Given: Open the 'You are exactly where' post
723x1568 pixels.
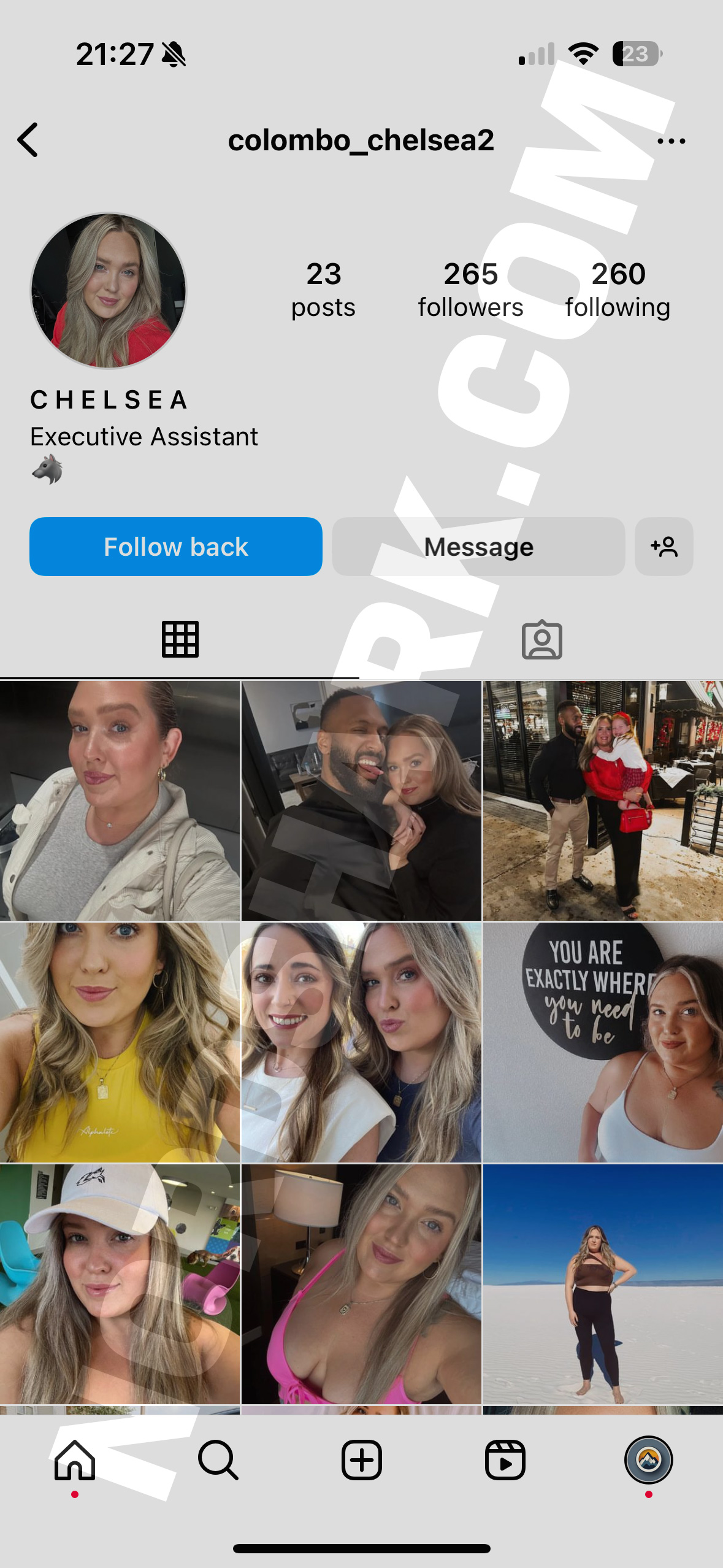Looking at the screenshot, I should pyautogui.click(x=603, y=1042).
